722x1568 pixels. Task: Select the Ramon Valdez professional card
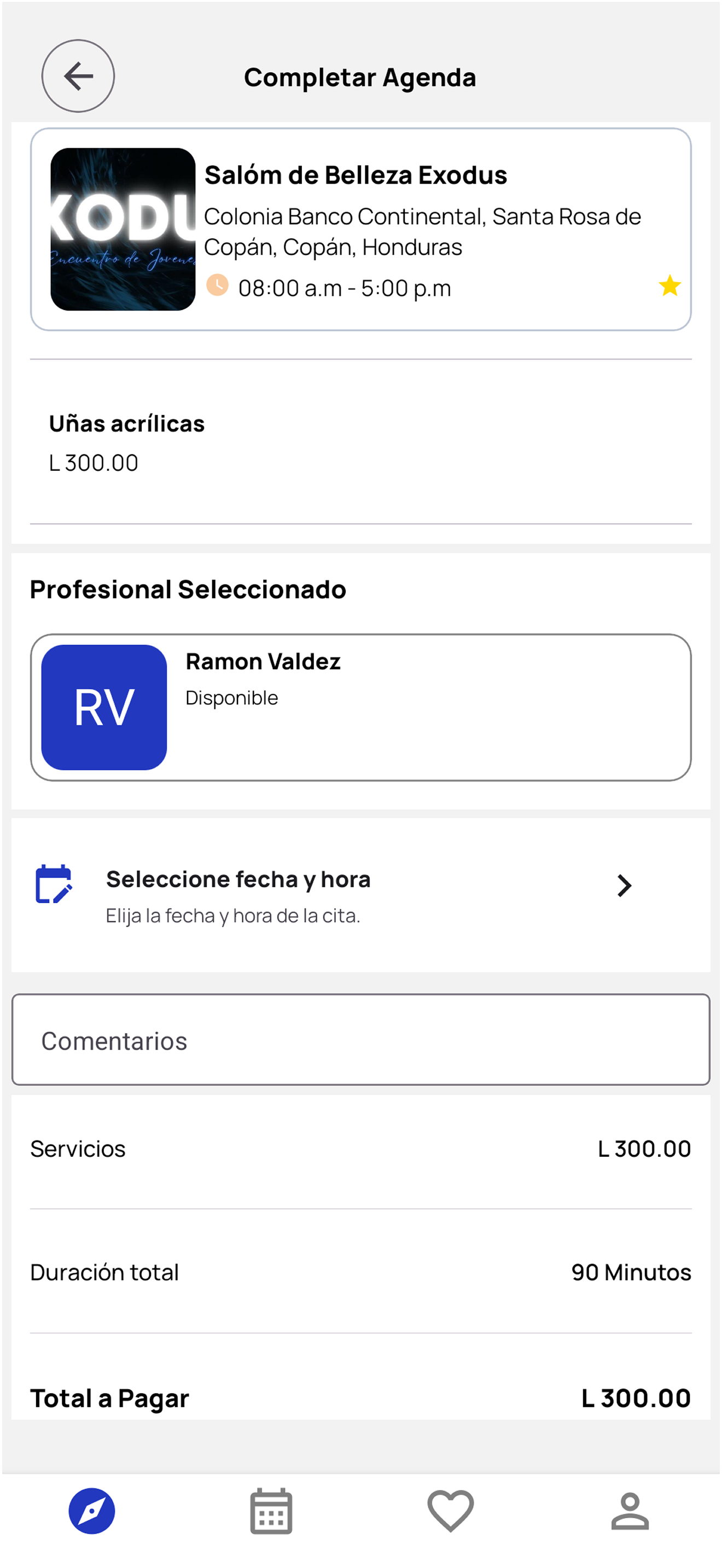coord(361,707)
